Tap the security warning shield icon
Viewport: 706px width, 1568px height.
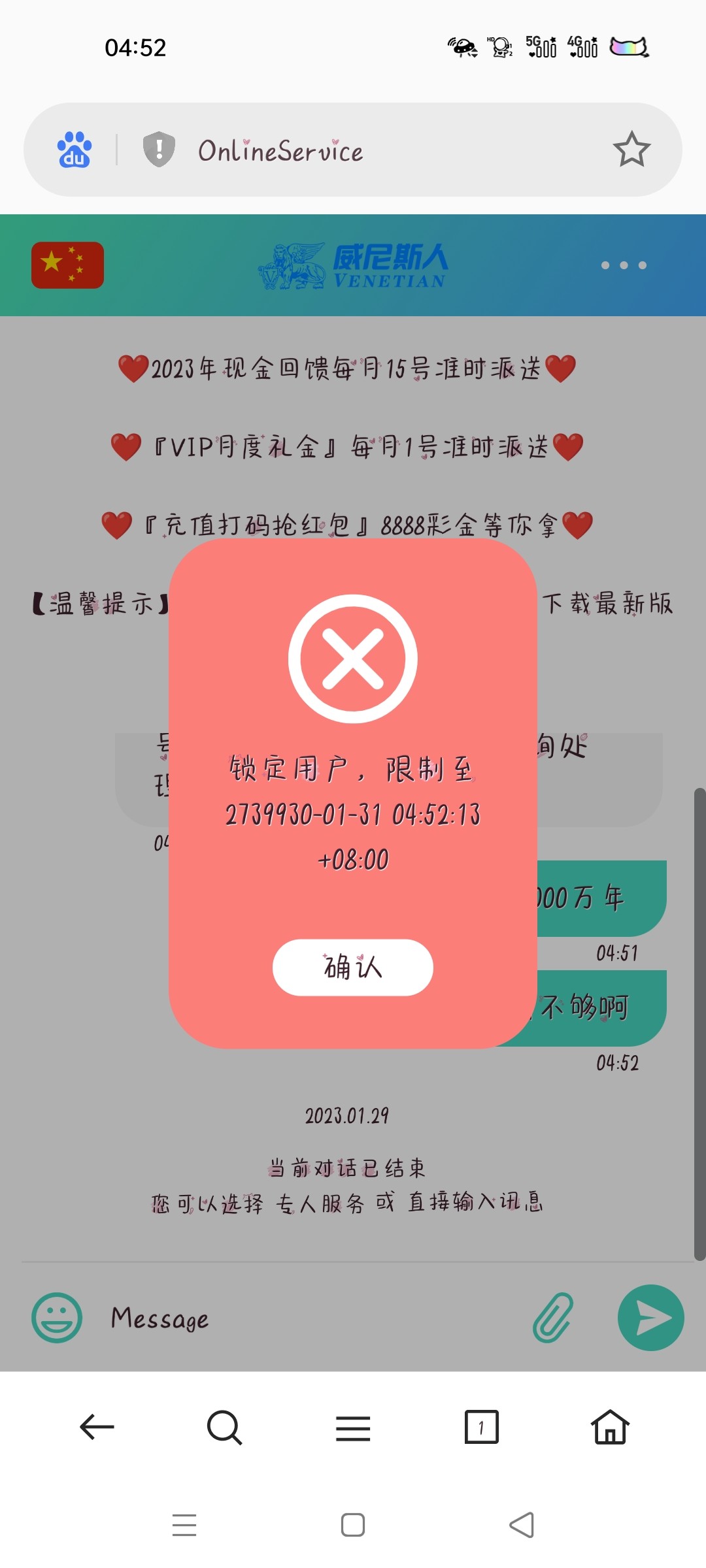pyautogui.click(x=159, y=149)
